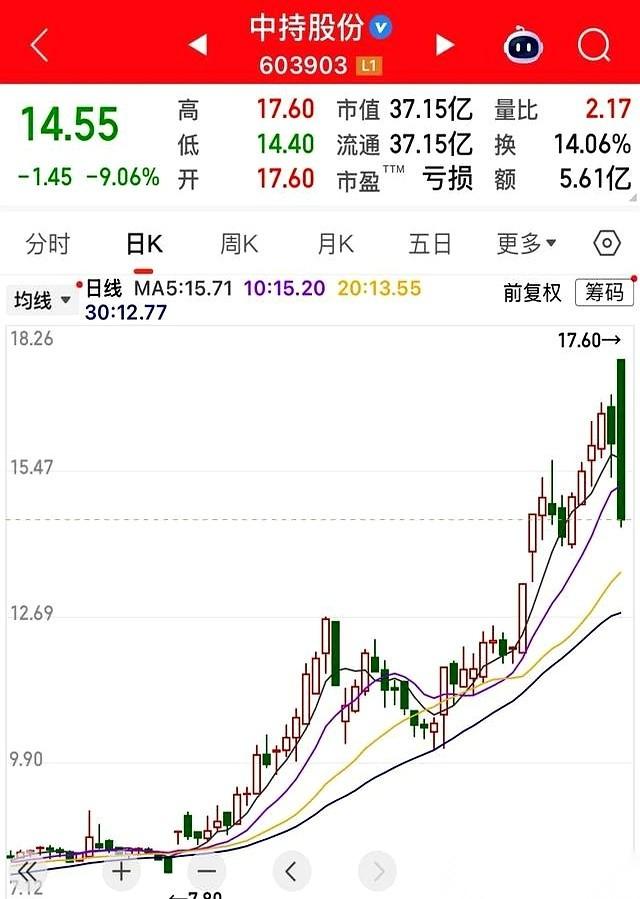Open the 均线 indicator dropdown
This screenshot has height=899, width=640.
click(x=40, y=299)
